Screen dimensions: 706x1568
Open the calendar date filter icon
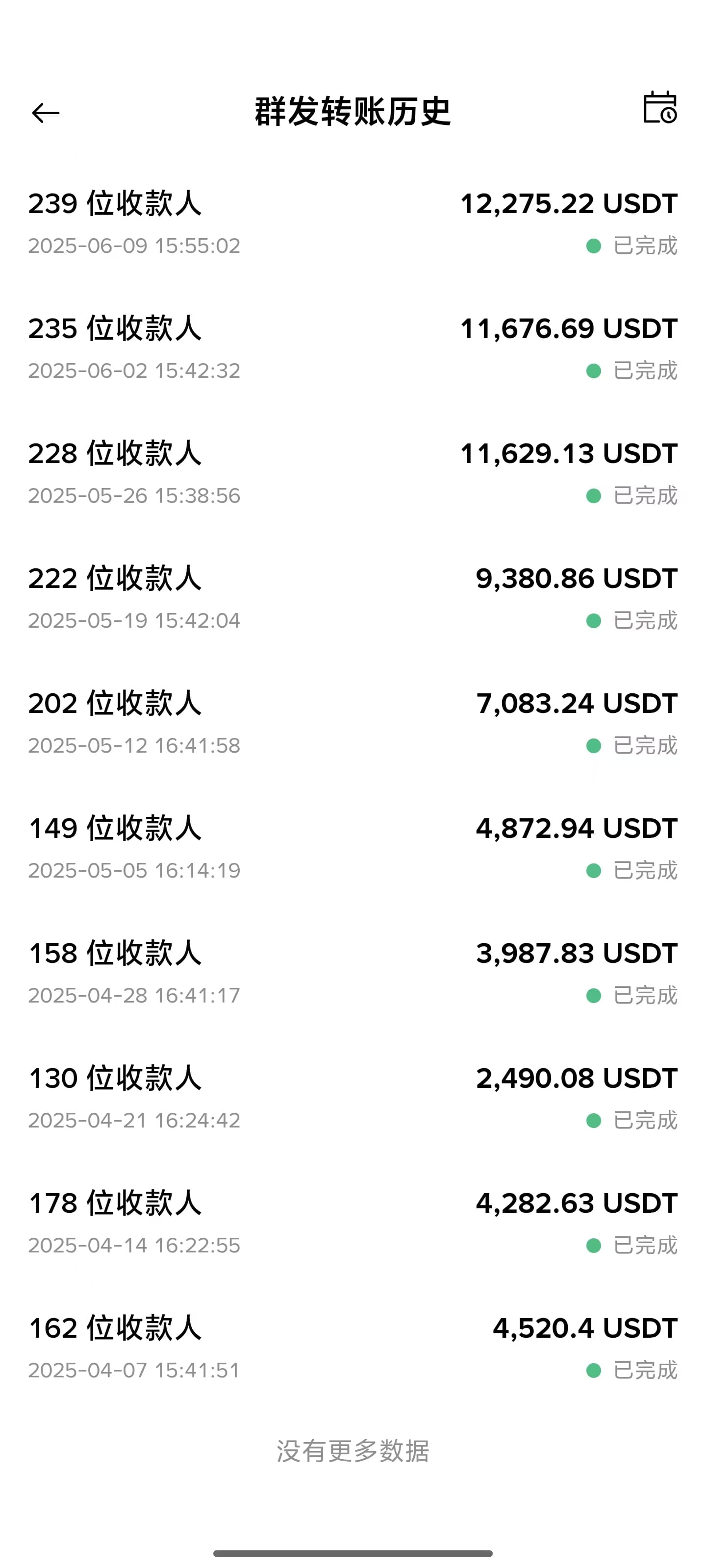point(660,108)
